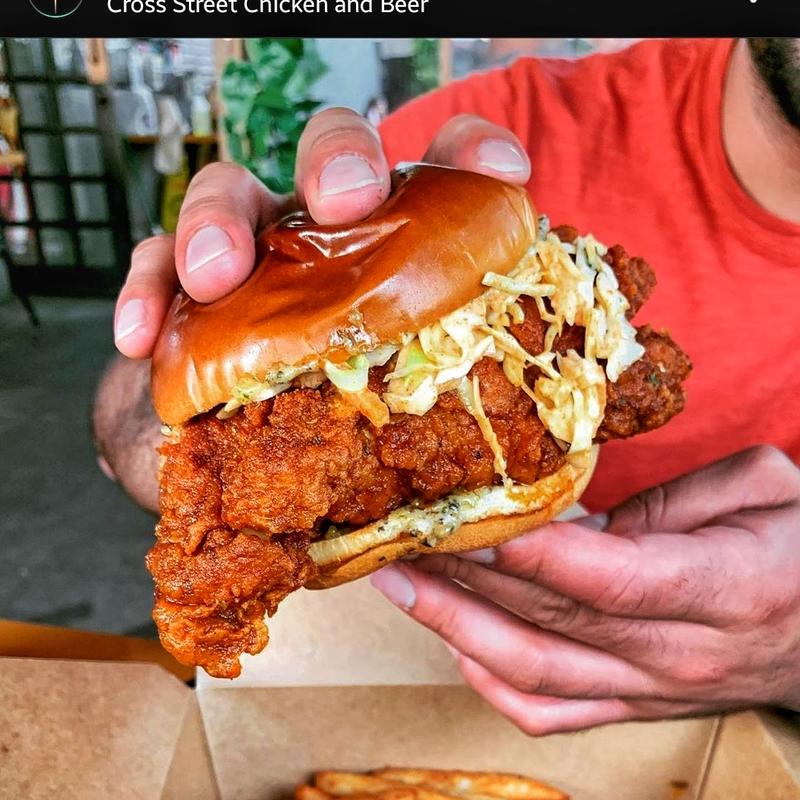
Task: Open the chicken sandwich post photo
Action: click(x=400, y=420)
